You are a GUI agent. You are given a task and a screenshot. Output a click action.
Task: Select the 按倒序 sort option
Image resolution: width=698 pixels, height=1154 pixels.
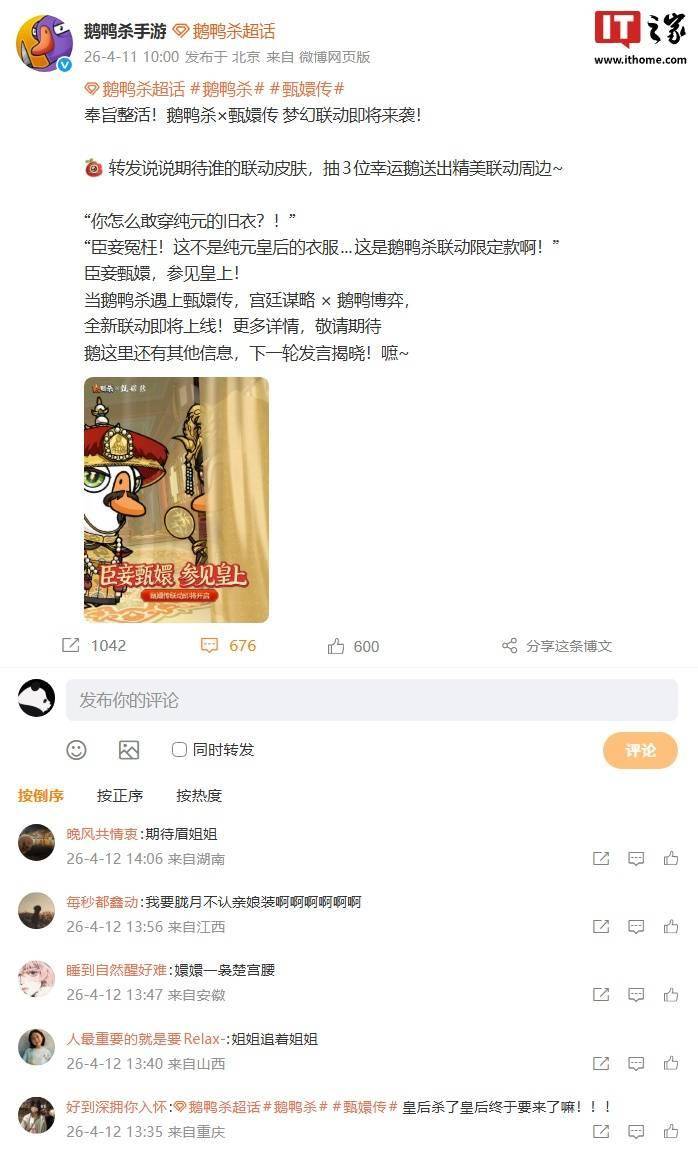point(41,796)
